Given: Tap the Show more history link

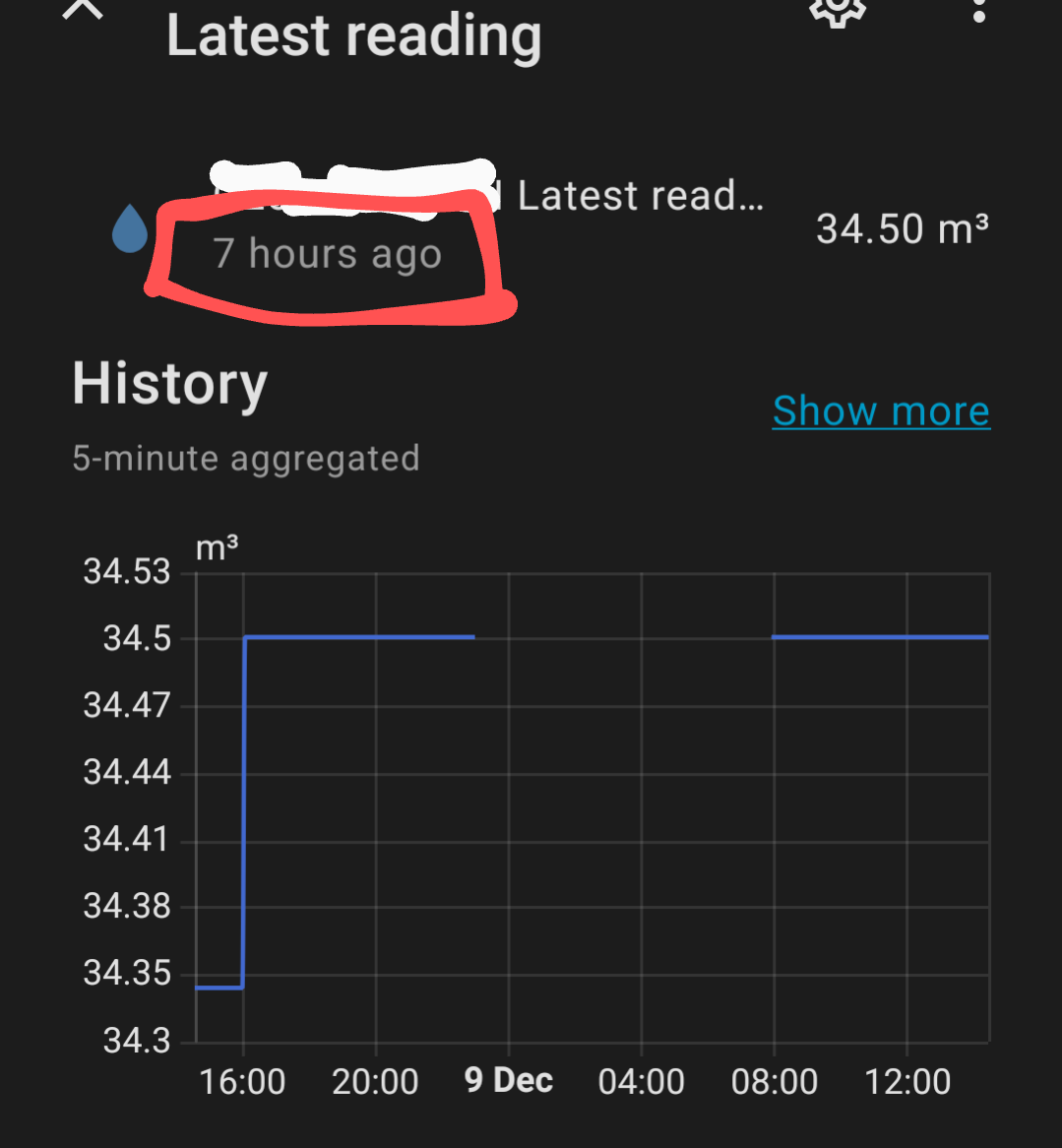Looking at the screenshot, I should (881, 412).
